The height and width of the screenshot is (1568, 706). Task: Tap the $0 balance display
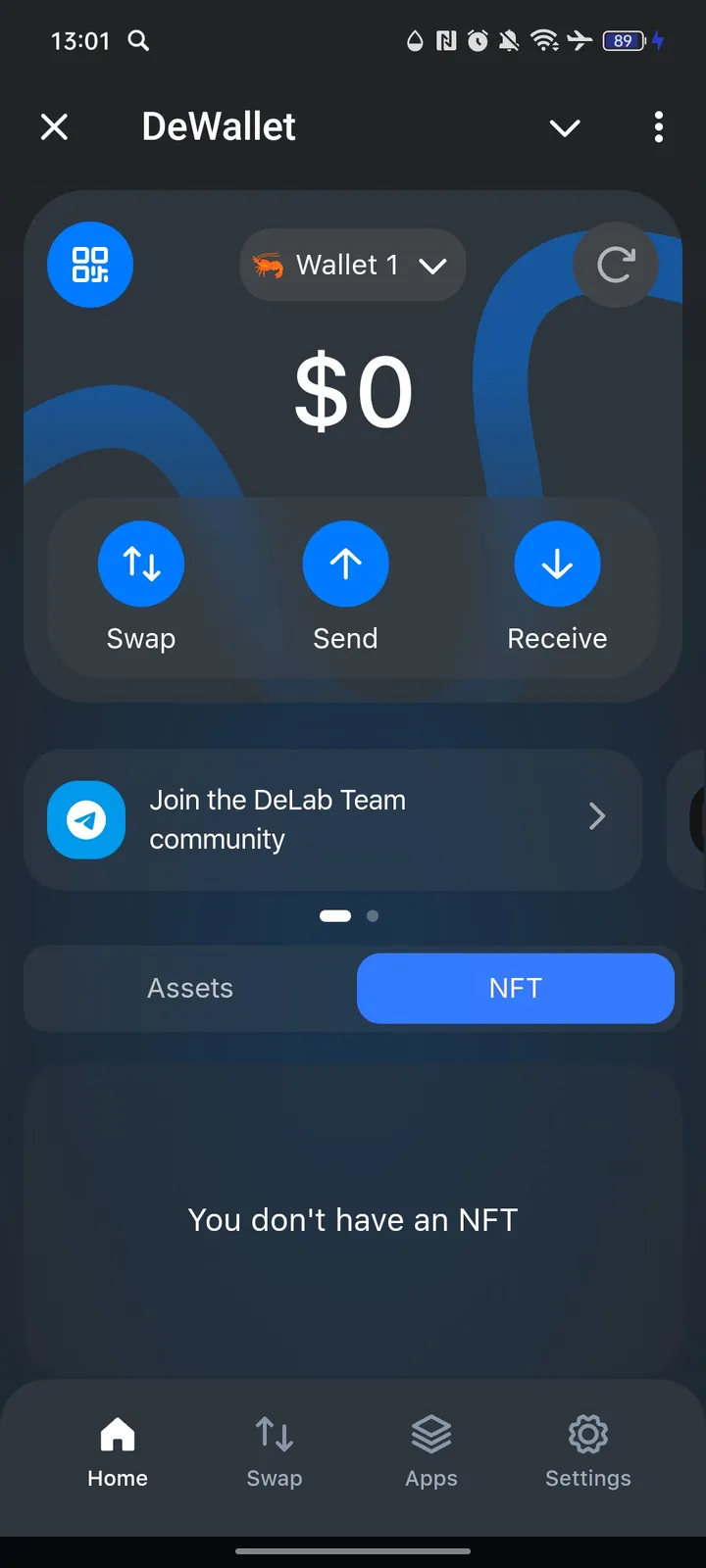click(x=353, y=390)
